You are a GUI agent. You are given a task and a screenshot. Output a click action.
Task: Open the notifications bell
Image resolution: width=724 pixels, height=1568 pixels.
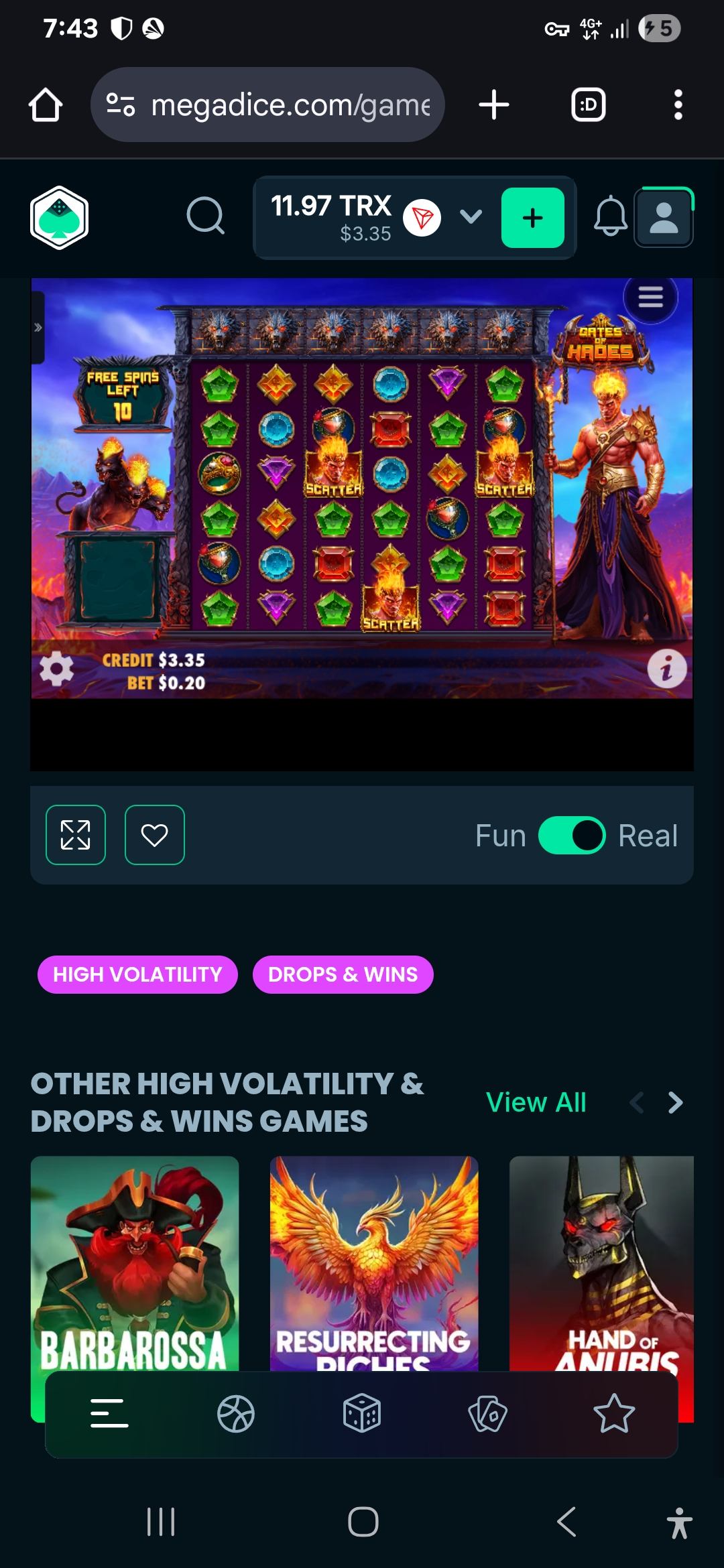point(610,217)
